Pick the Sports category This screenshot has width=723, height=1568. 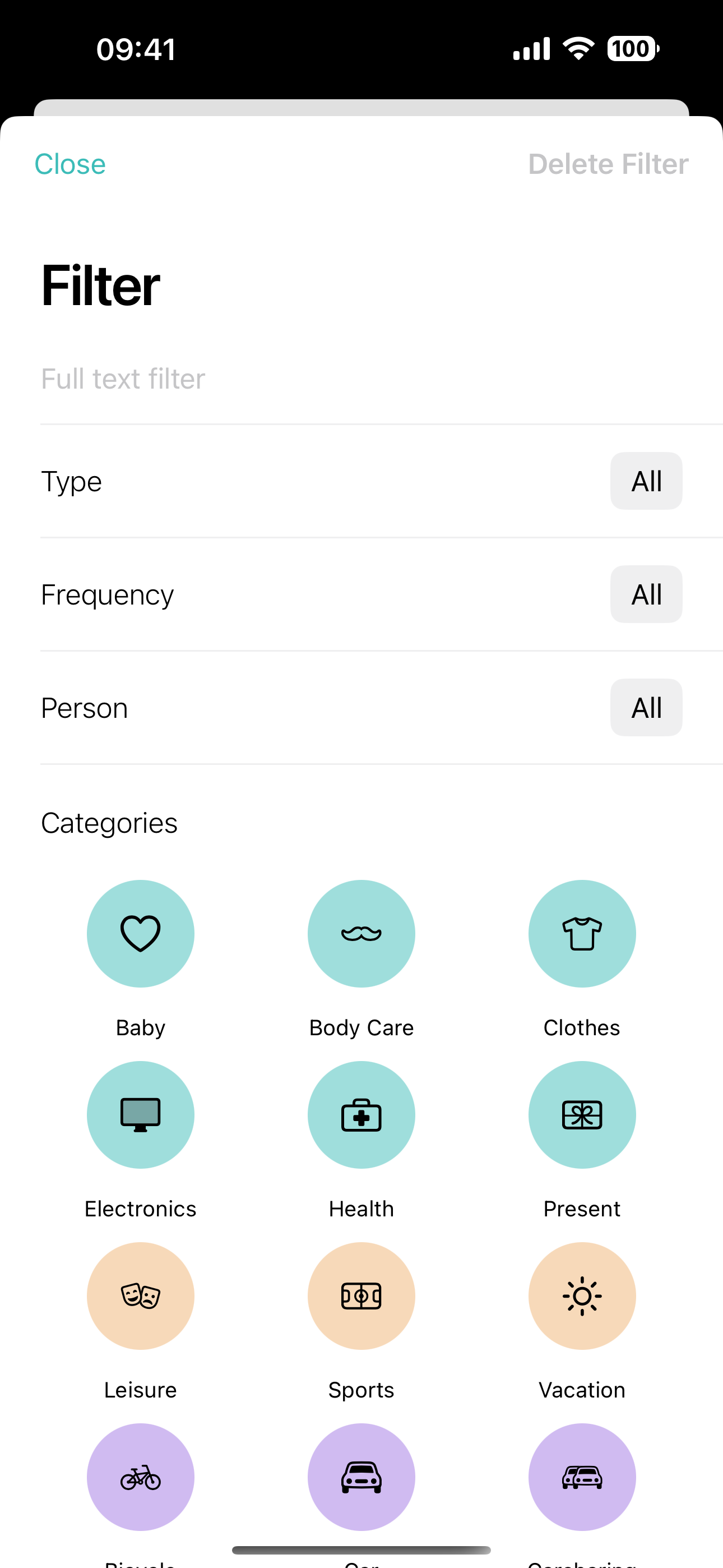(x=361, y=1296)
